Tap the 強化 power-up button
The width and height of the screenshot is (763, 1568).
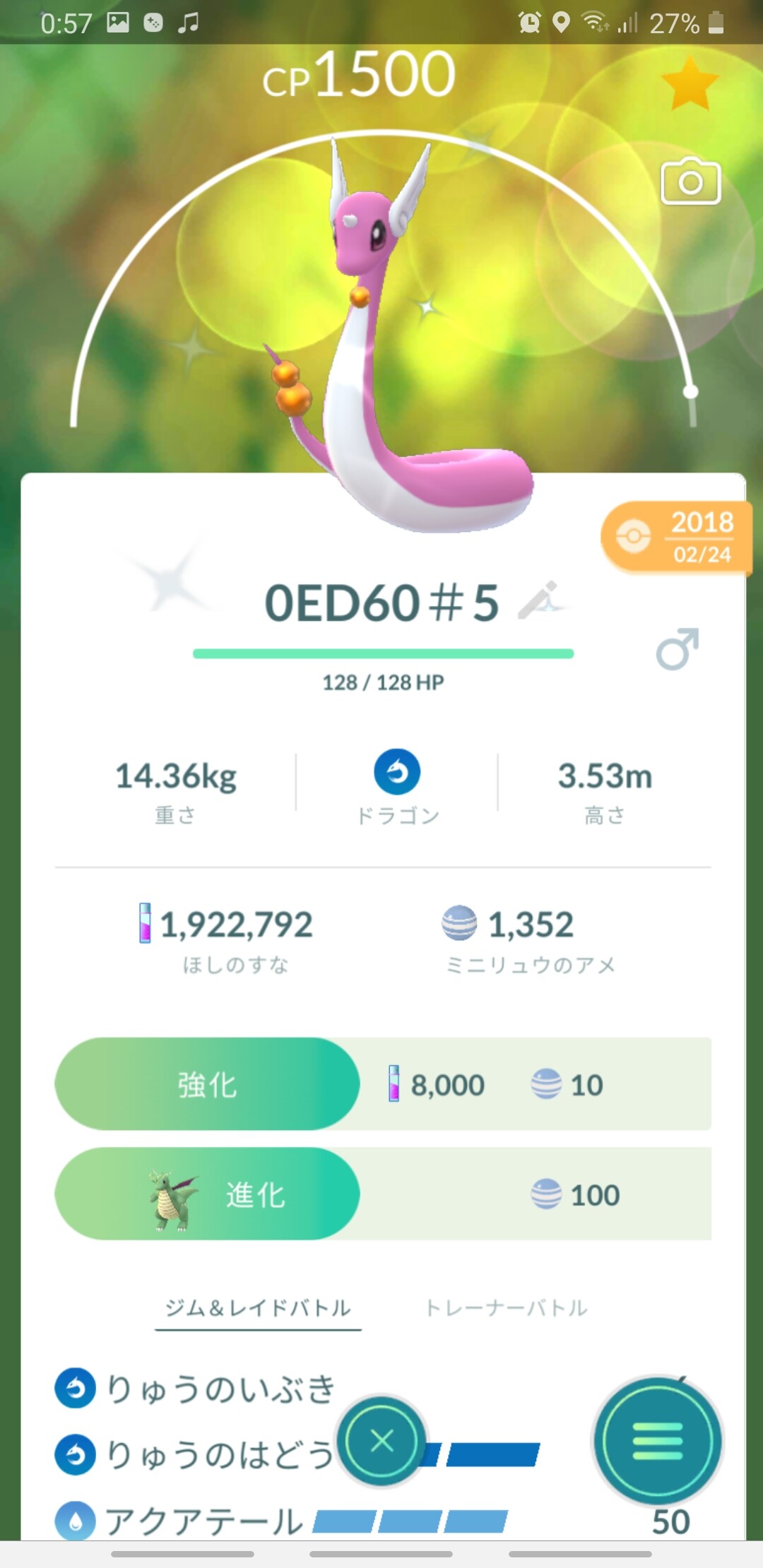coord(208,1083)
